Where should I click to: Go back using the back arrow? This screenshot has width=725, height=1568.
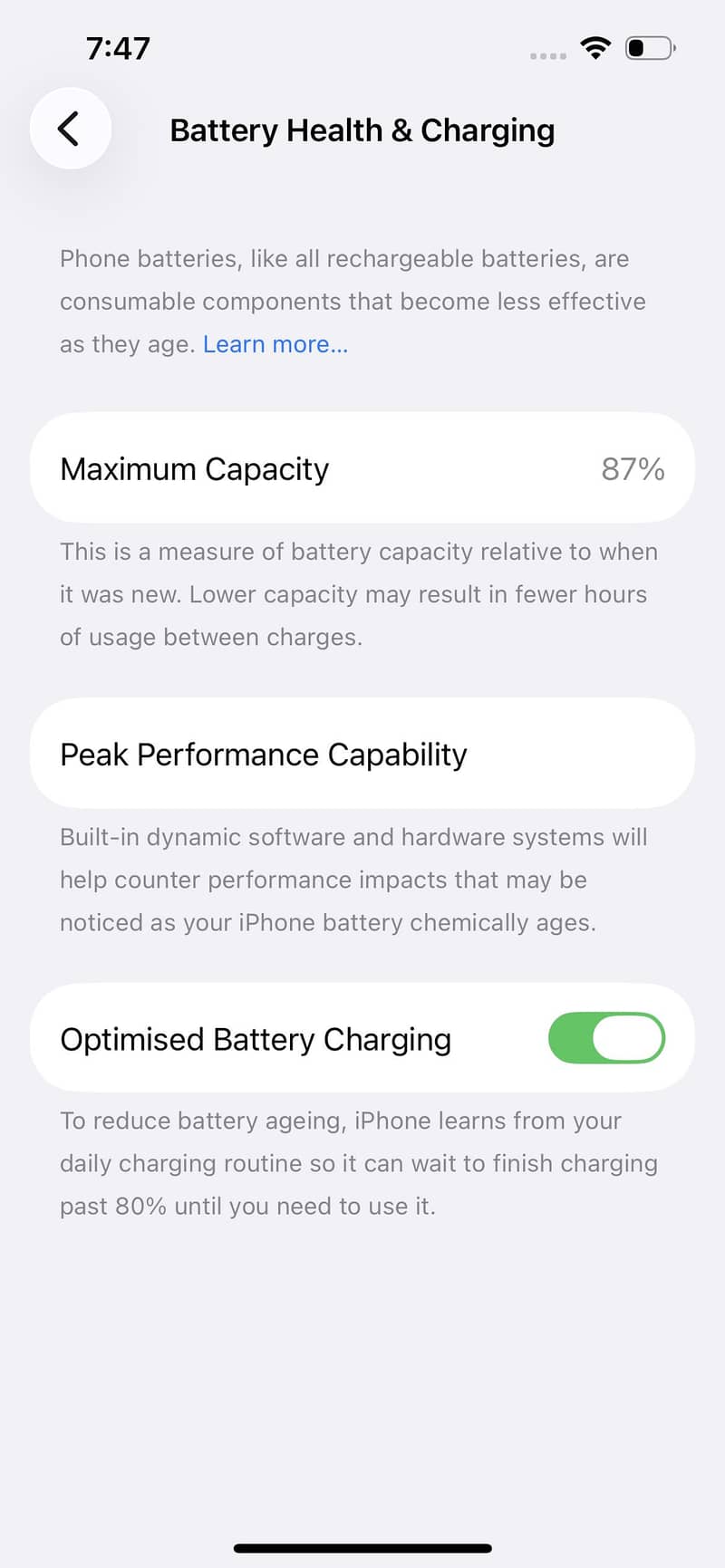pos(70,129)
